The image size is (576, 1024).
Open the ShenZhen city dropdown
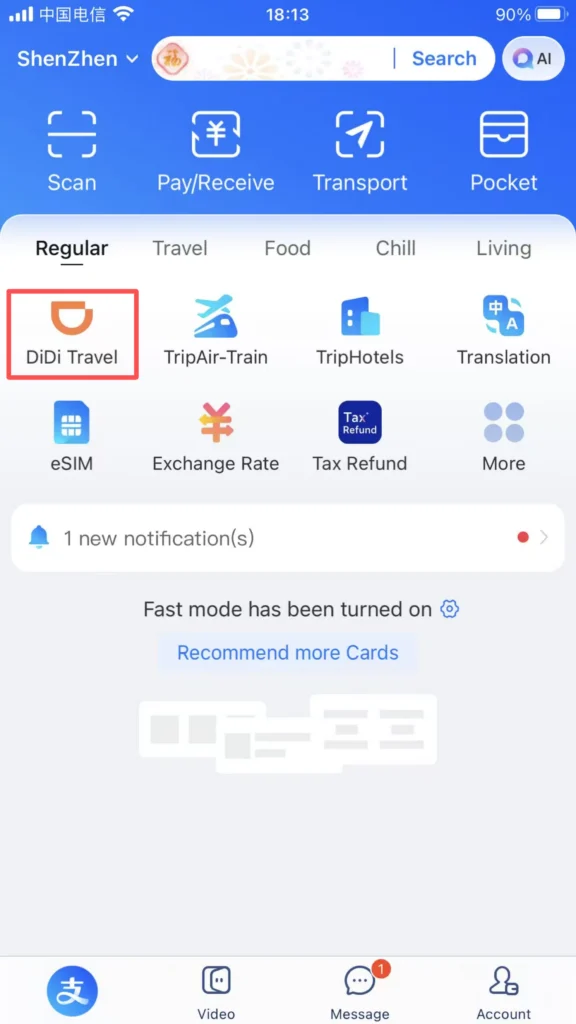click(78, 59)
